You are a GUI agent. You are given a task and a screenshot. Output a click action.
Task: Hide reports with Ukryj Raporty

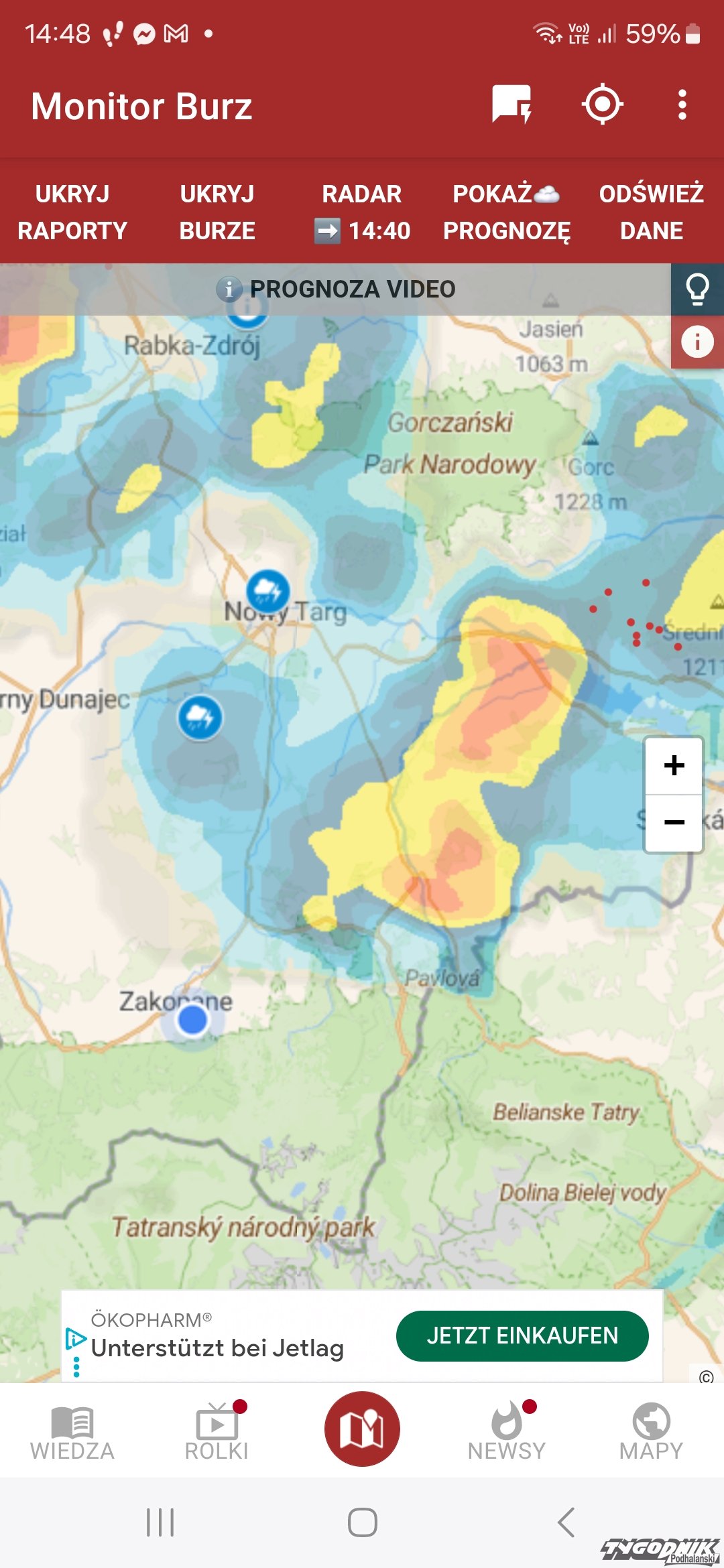click(x=72, y=212)
